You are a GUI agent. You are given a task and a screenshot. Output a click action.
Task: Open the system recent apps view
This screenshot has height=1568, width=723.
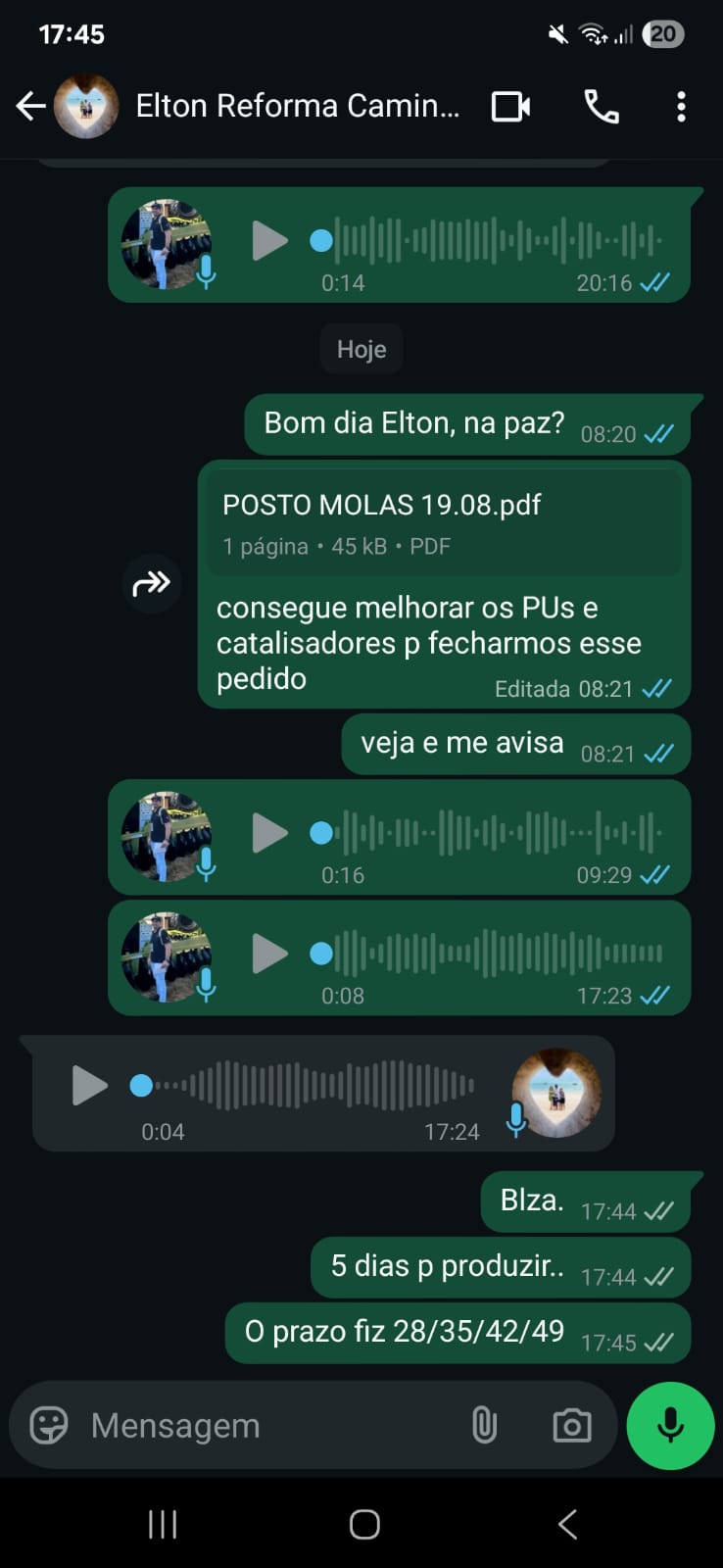click(x=163, y=1524)
